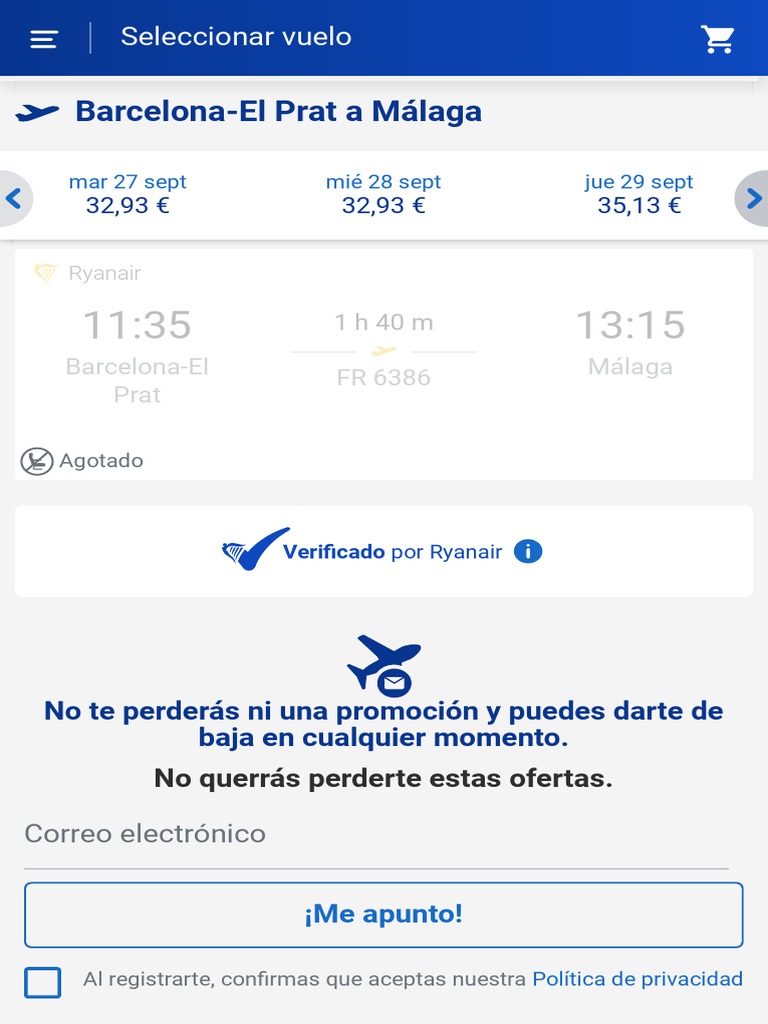
Task: Tap the ¡Me apunto! button
Action: coord(384,914)
